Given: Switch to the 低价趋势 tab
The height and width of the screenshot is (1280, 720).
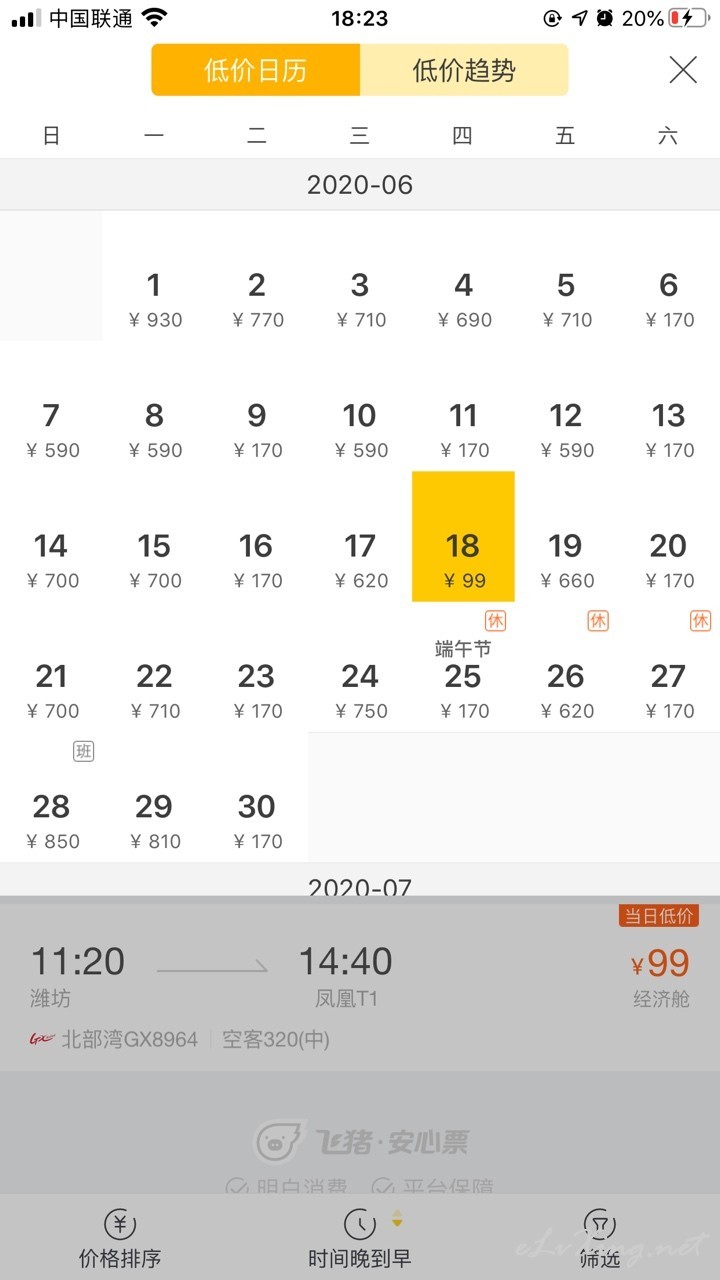Looking at the screenshot, I should click(x=464, y=70).
